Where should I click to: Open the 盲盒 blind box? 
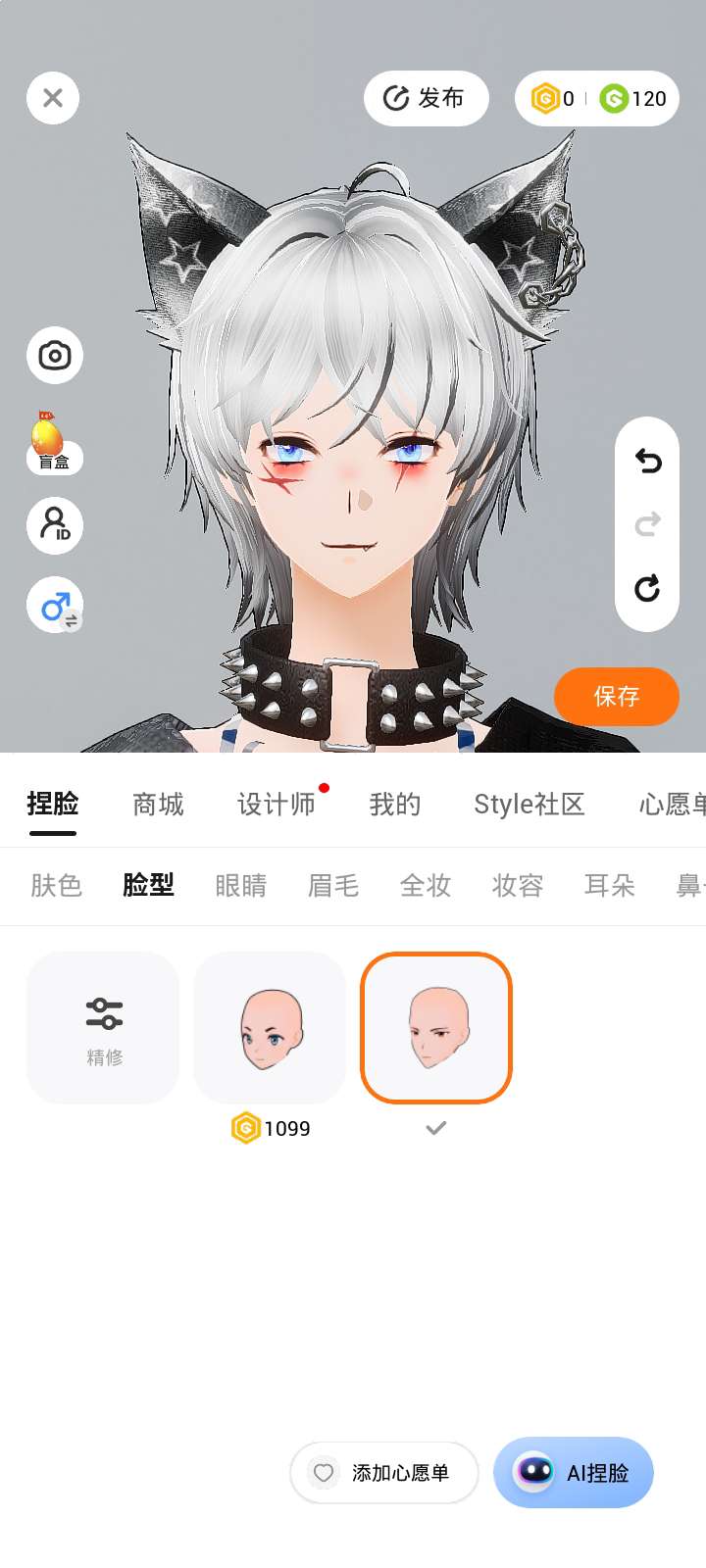pyautogui.click(x=53, y=443)
